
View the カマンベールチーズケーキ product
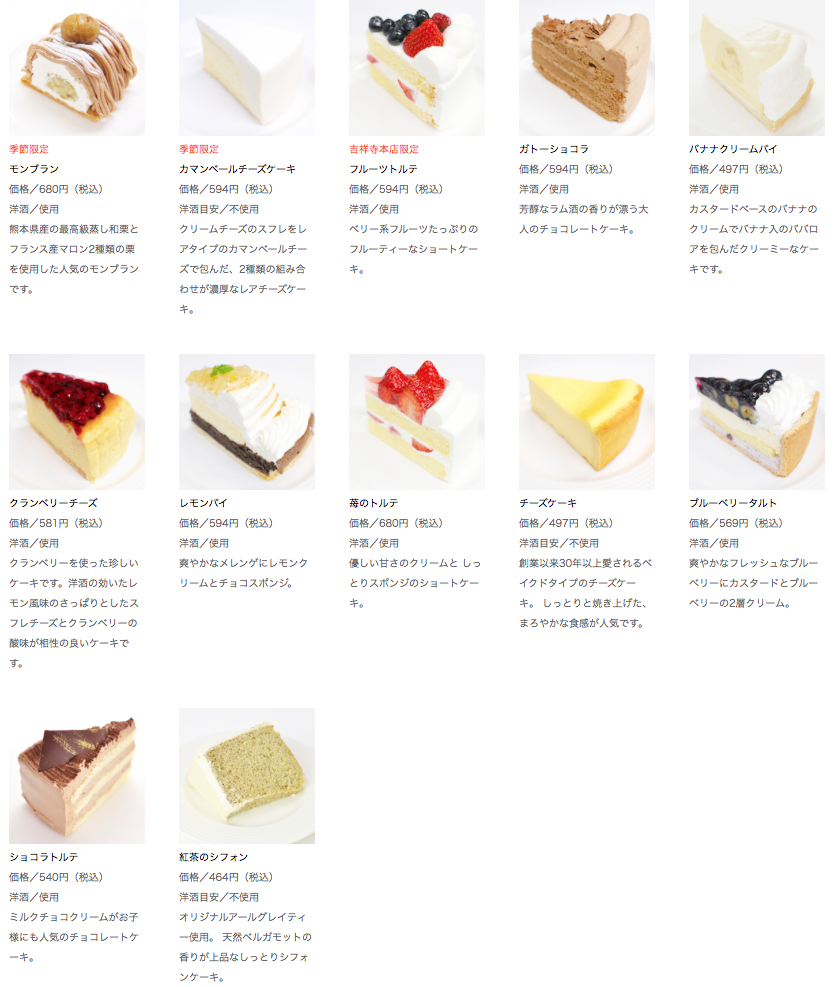coord(247,68)
